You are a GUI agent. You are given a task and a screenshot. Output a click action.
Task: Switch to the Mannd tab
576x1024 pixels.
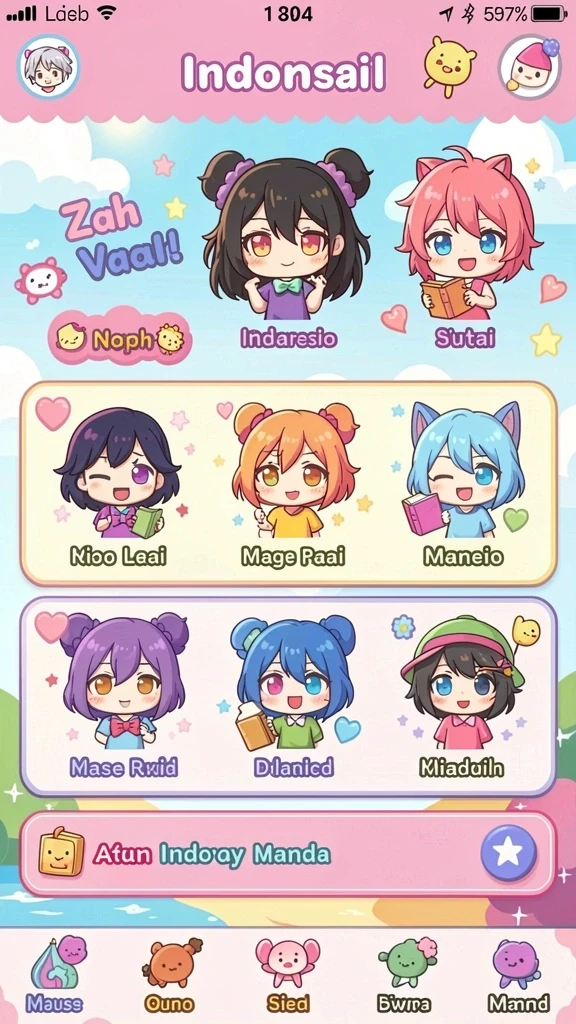[x=519, y=974]
